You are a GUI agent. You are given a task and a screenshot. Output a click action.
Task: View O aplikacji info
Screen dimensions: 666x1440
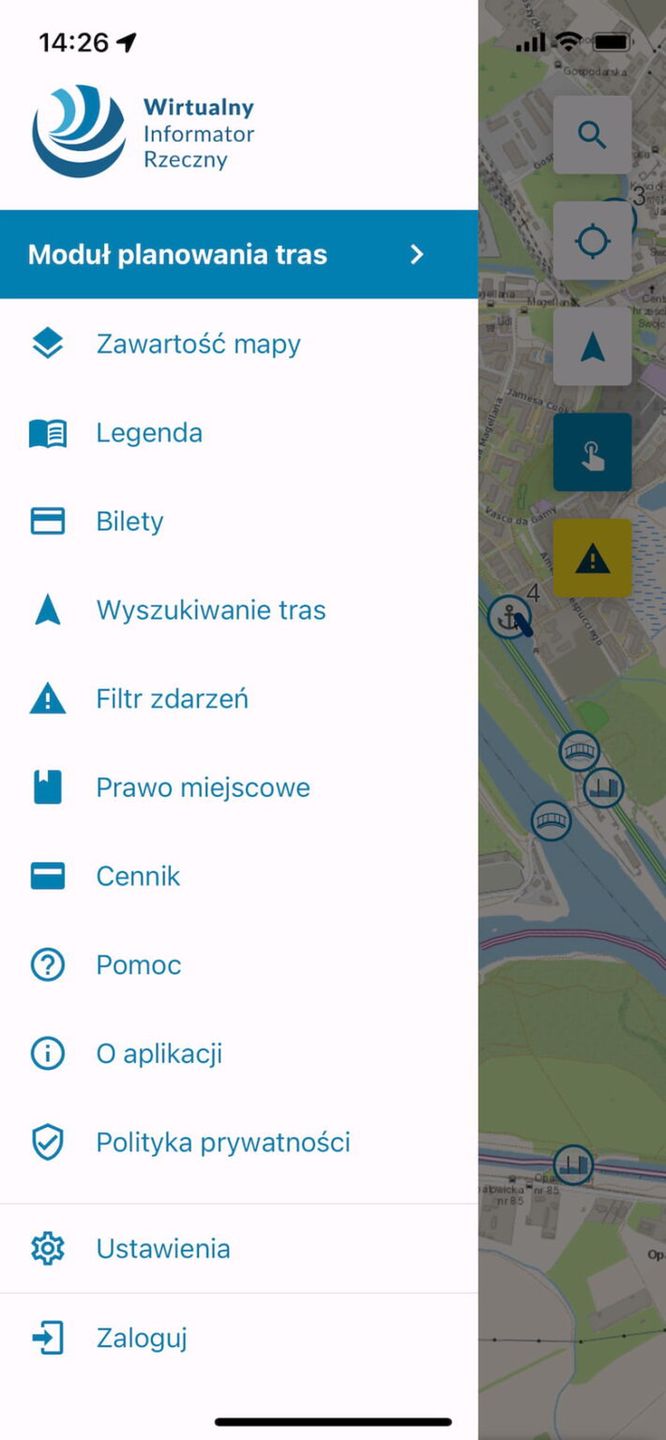coord(158,1054)
